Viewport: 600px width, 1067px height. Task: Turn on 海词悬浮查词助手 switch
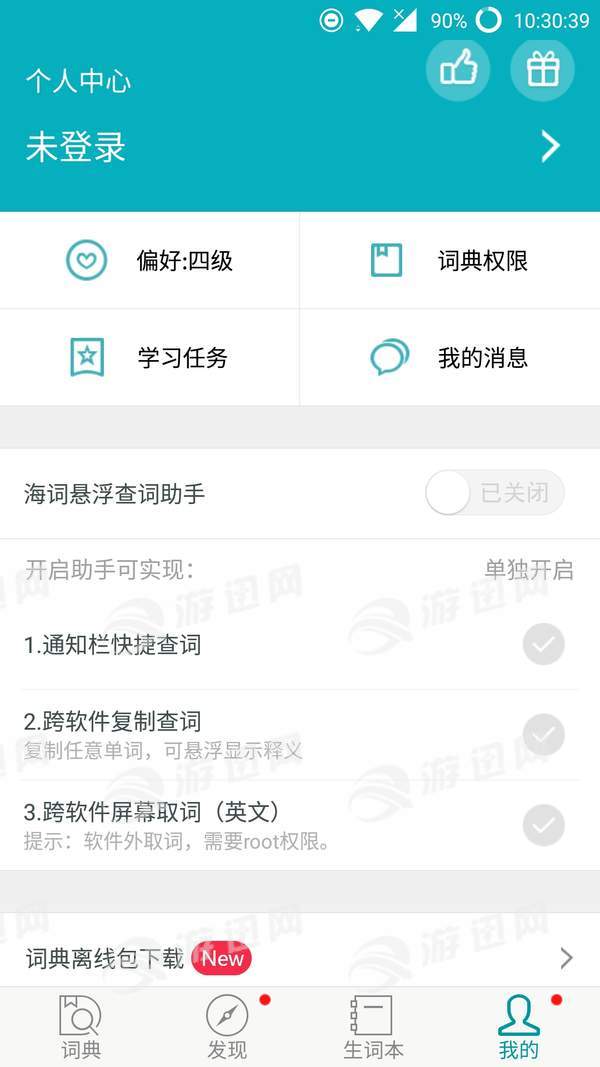(x=494, y=493)
